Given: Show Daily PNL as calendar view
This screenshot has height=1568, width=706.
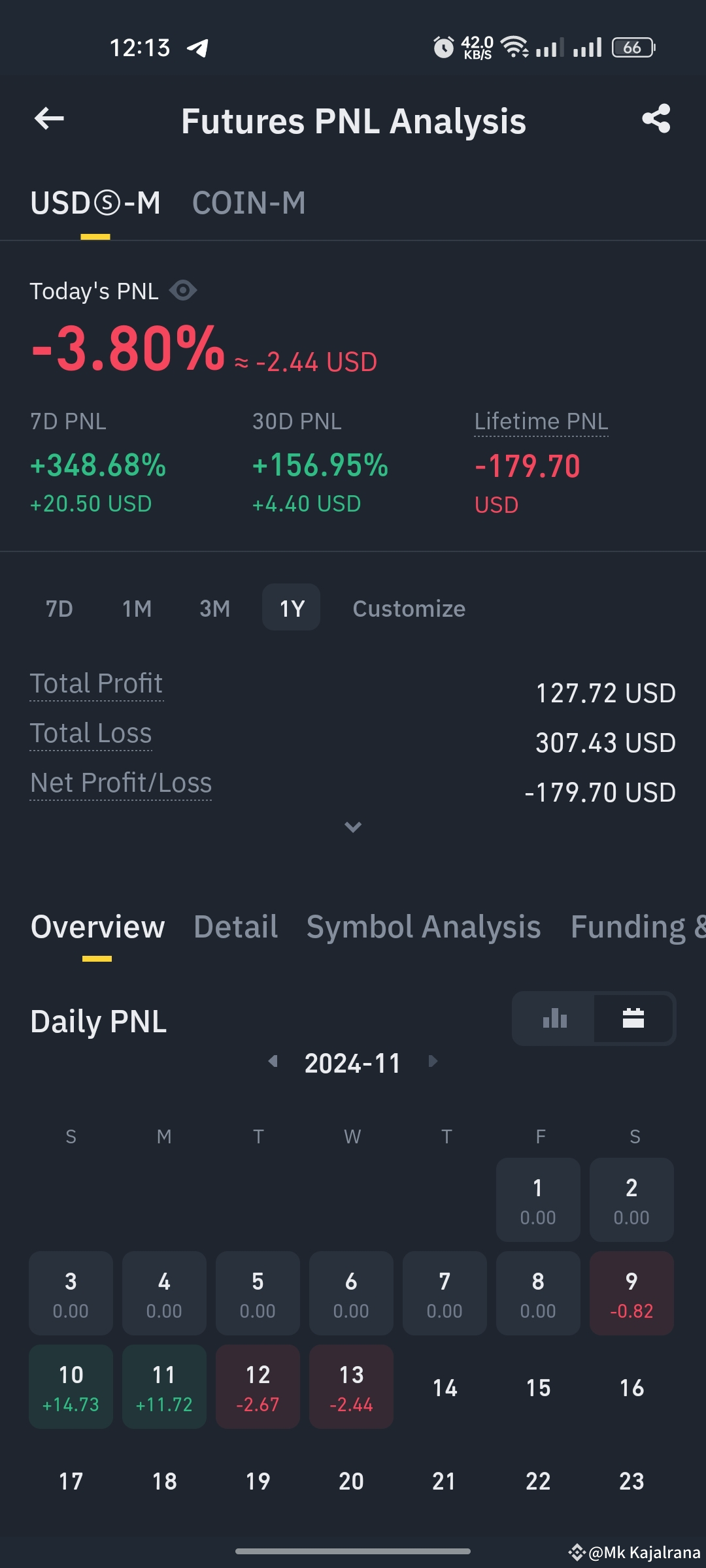Looking at the screenshot, I should (x=633, y=1019).
